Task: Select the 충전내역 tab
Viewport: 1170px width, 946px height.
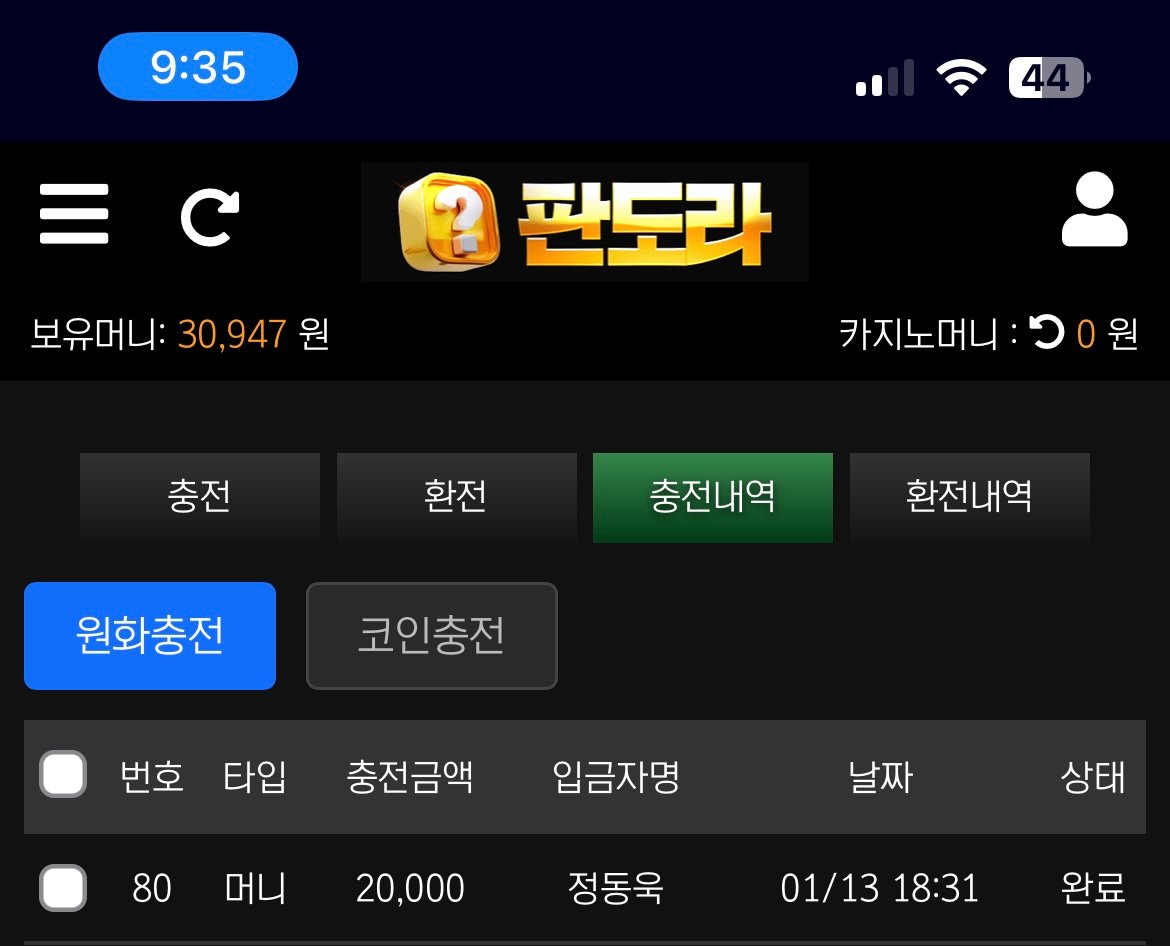Action: point(712,497)
